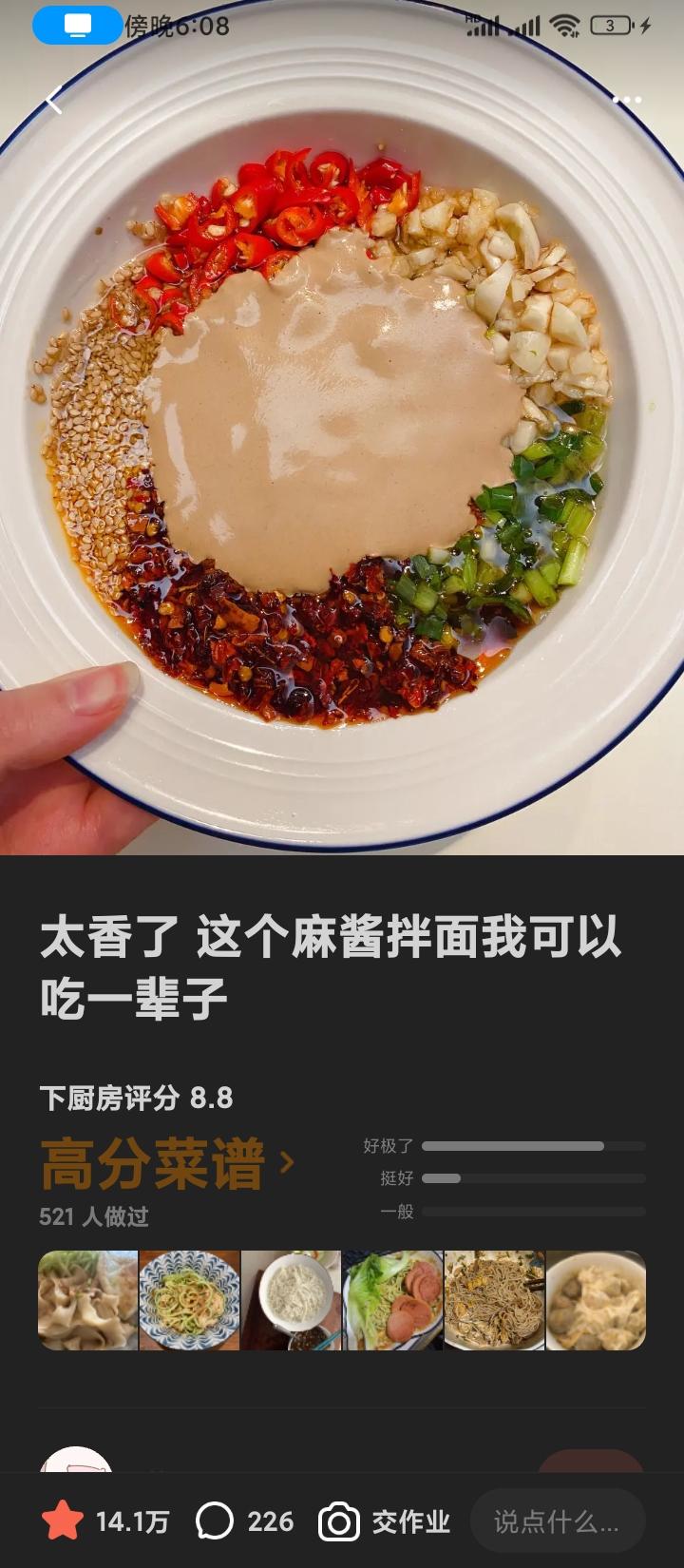
Task: View the last dumpling bowl photo
Action: 597,1300
